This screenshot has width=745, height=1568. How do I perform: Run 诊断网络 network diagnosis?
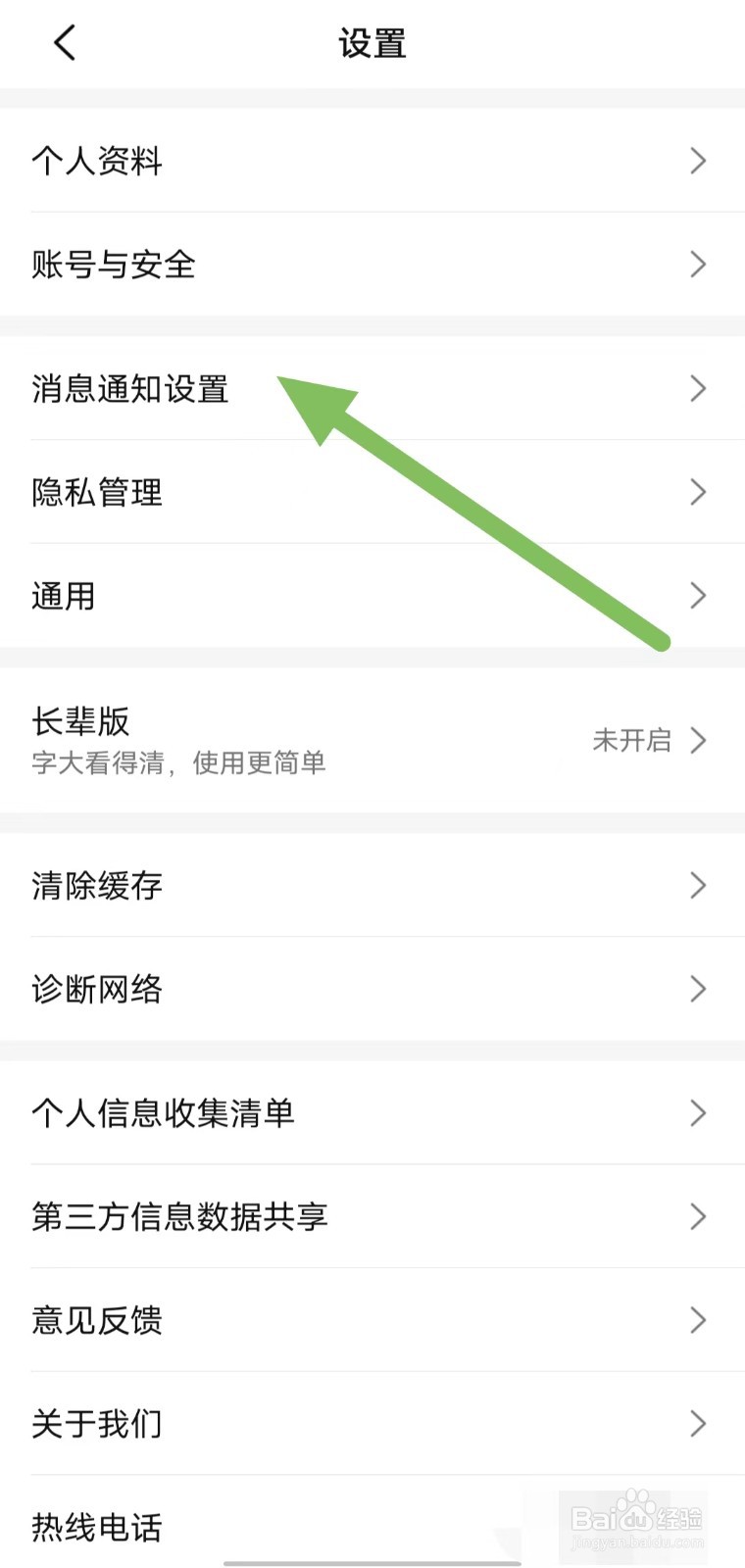[x=96, y=989]
